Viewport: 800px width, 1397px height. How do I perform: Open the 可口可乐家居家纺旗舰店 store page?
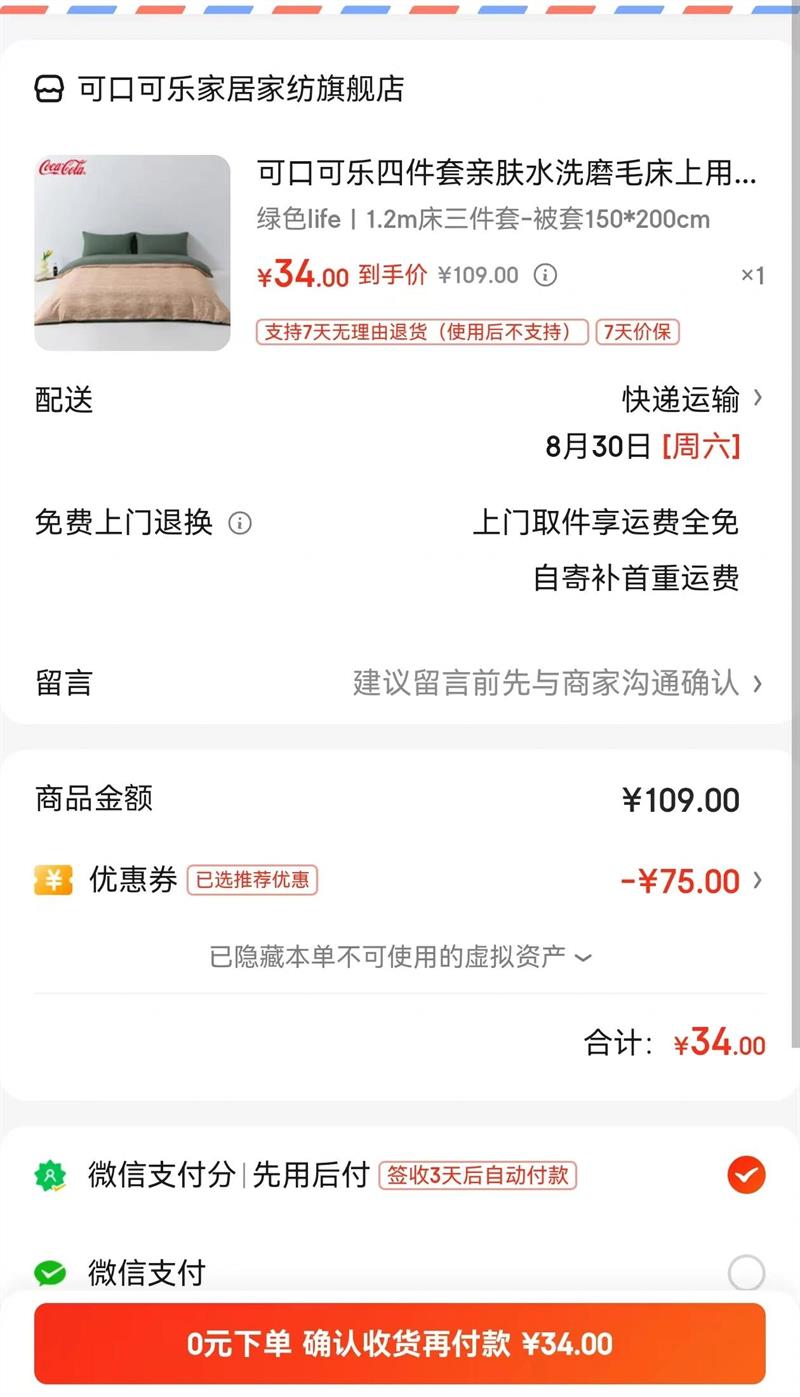(240, 89)
